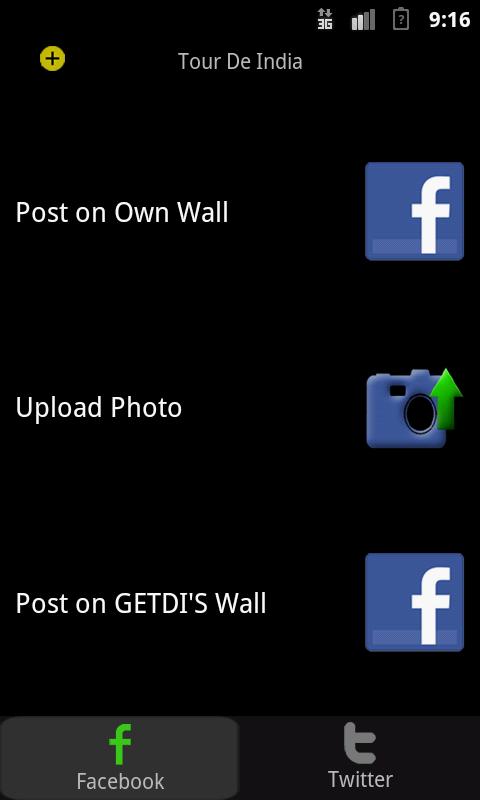Image resolution: width=480 pixels, height=800 pixels.
Task: Open Post on Own Wall
Action: (x=240, y=212)
